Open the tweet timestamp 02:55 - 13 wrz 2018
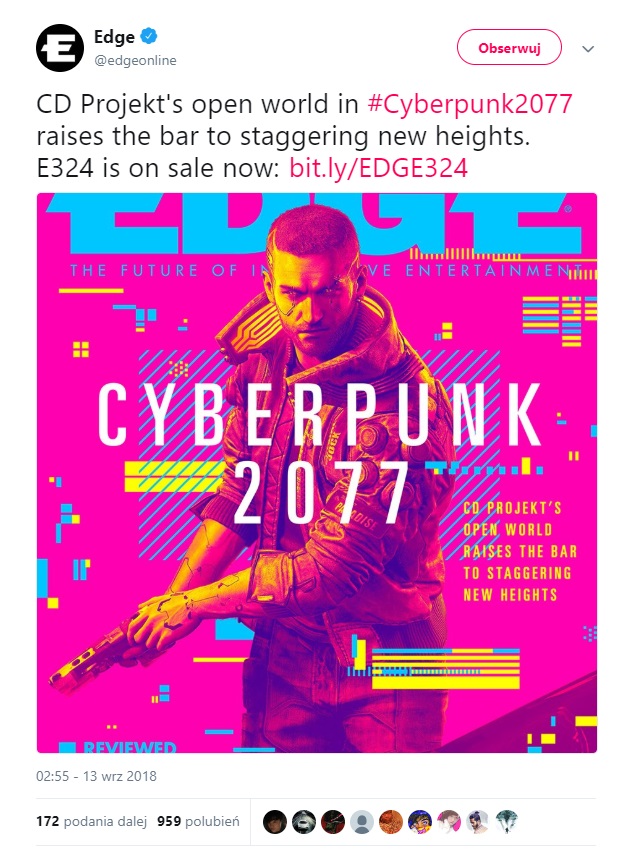This screenshot has height=849, width=632. coord(96,775)
